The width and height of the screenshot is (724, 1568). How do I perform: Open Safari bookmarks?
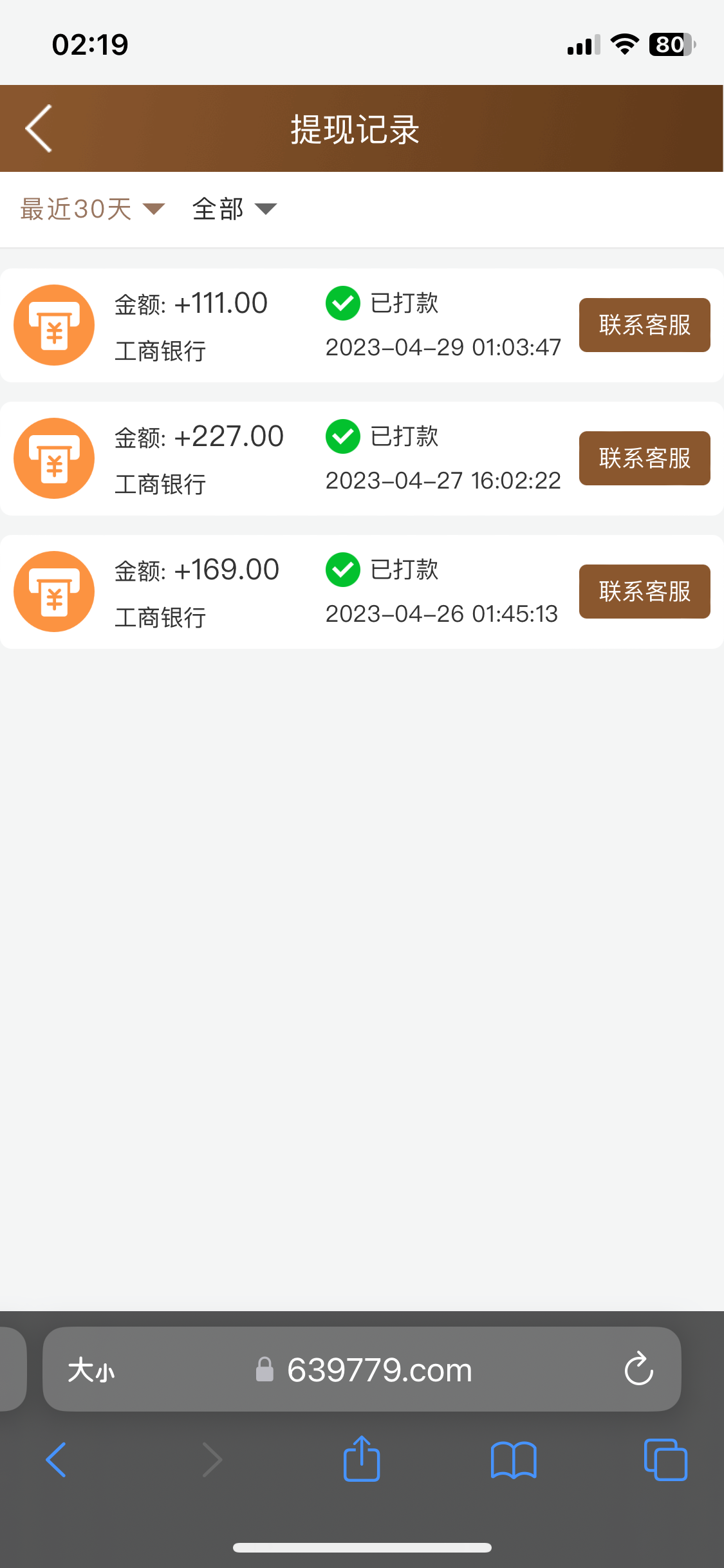pyautogui.click(x=513, y=1459)
